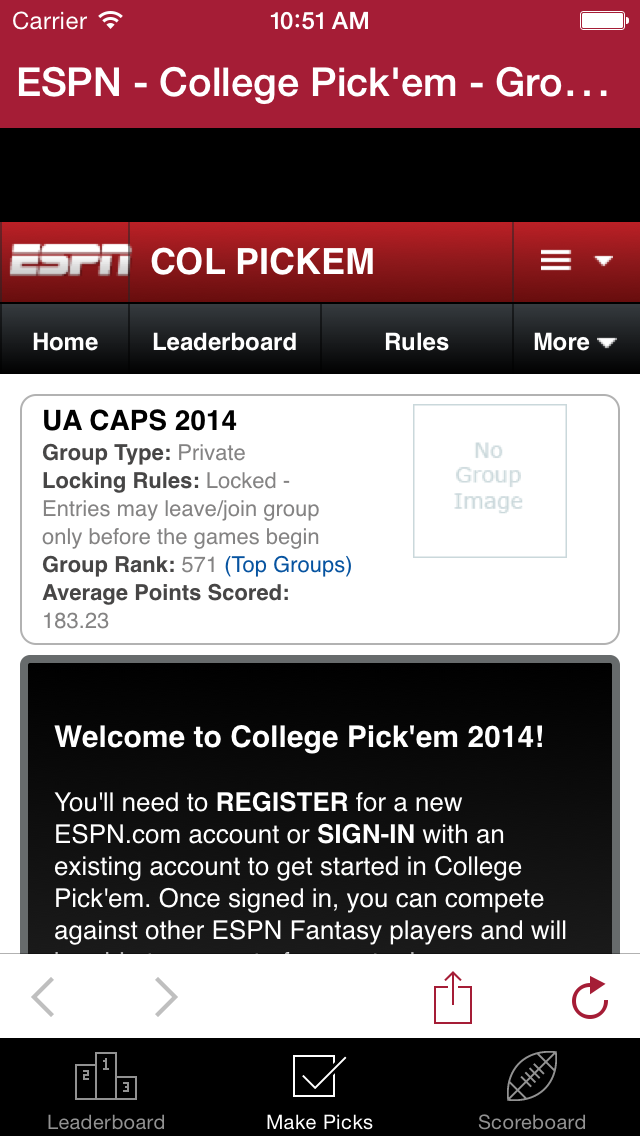Share this page
640x1136 pixels.
[452, 998]
